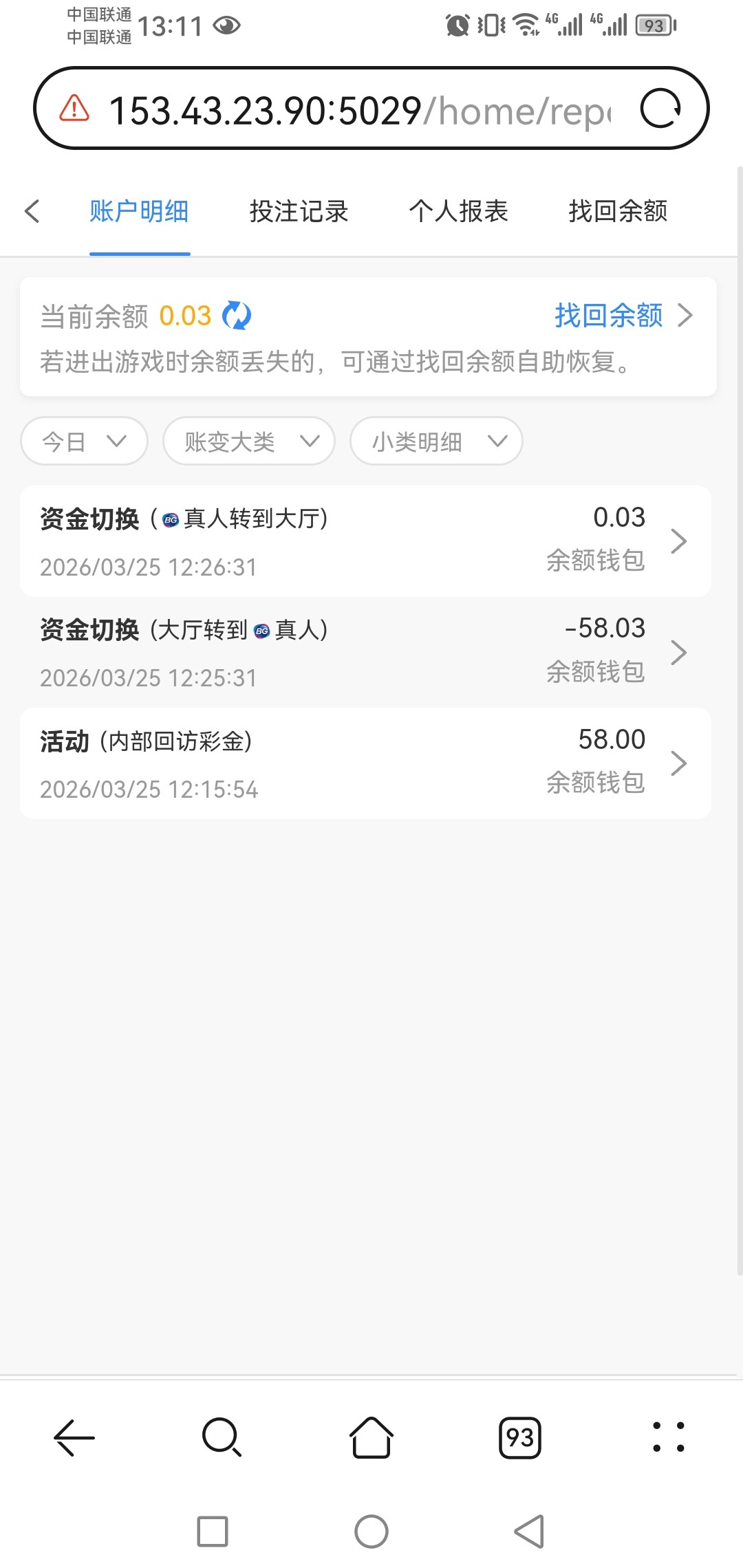This screenshot has height=1568, width=743.
Task: Switch to the 个人报表 tab
Action: (458, 211)
